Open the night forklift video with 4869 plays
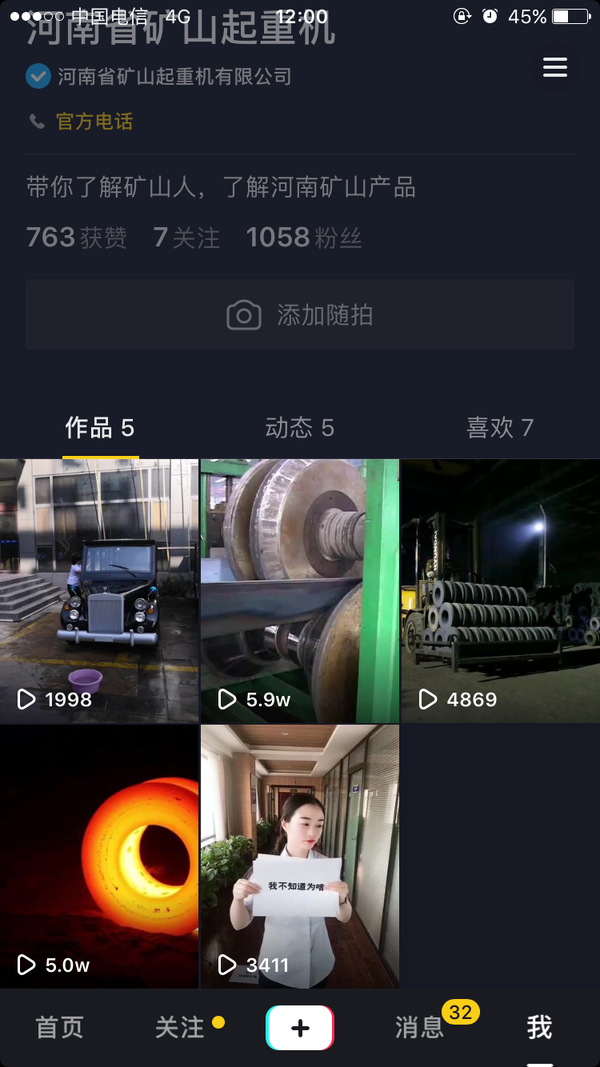 pos(500,590)
